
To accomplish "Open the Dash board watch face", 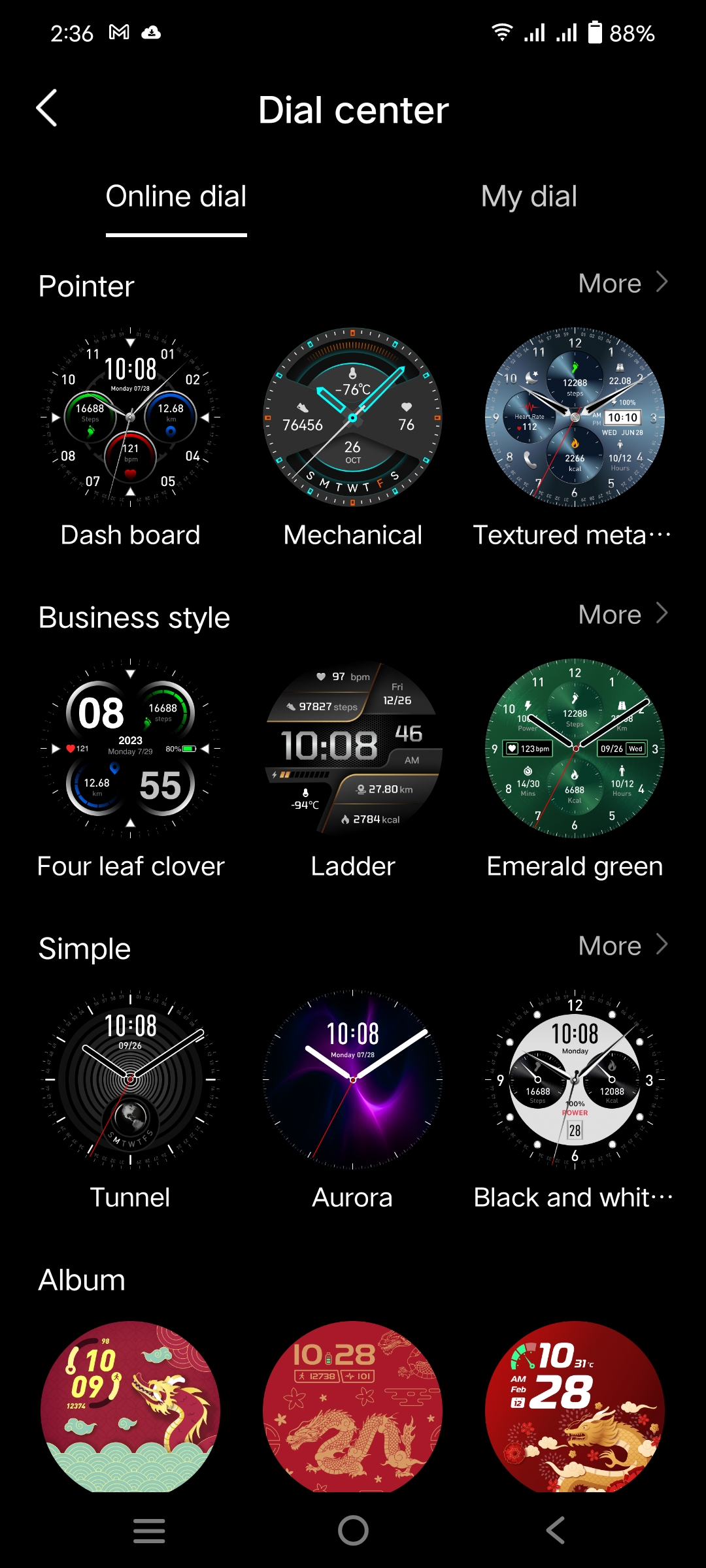I will click(130, 417).
